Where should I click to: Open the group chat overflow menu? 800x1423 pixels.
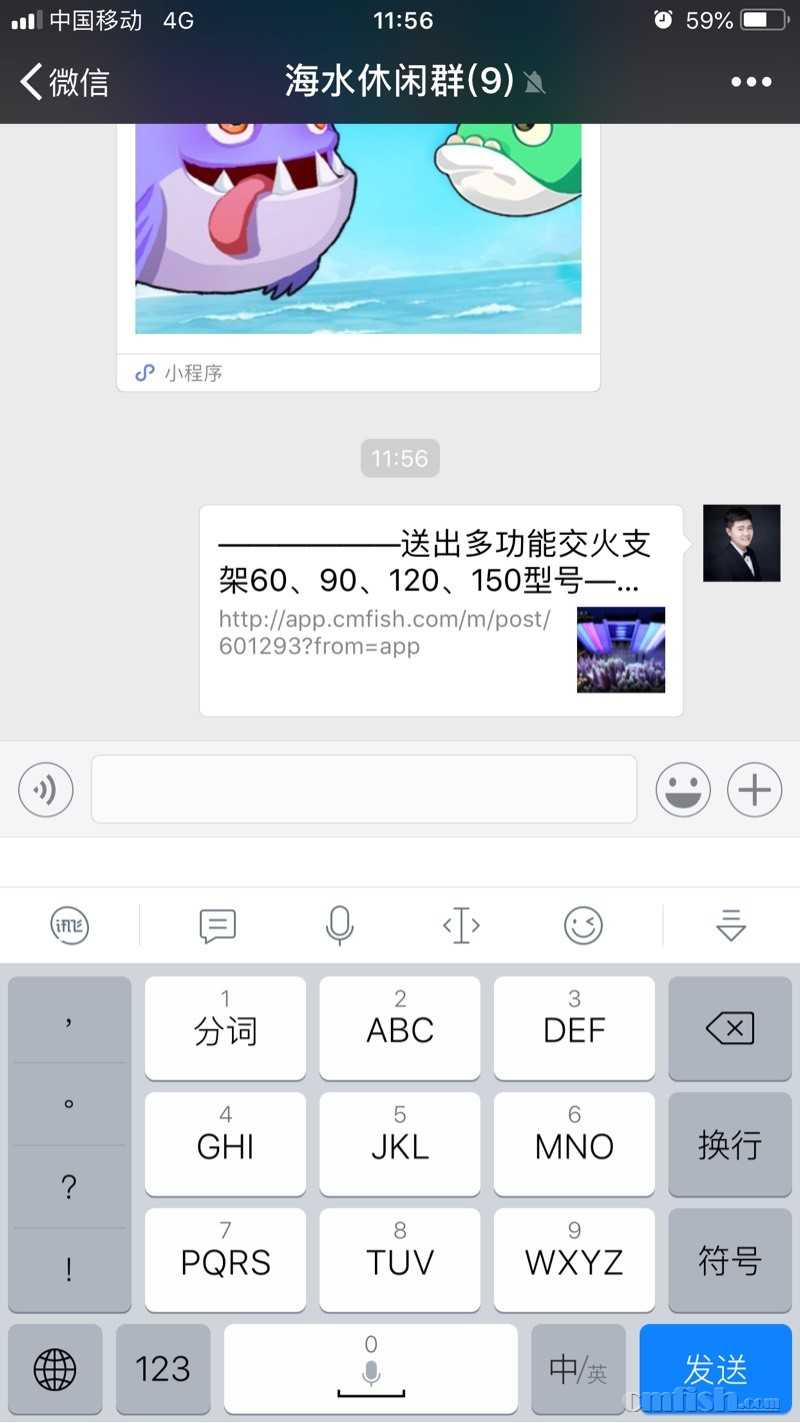[x=751, y=82]
